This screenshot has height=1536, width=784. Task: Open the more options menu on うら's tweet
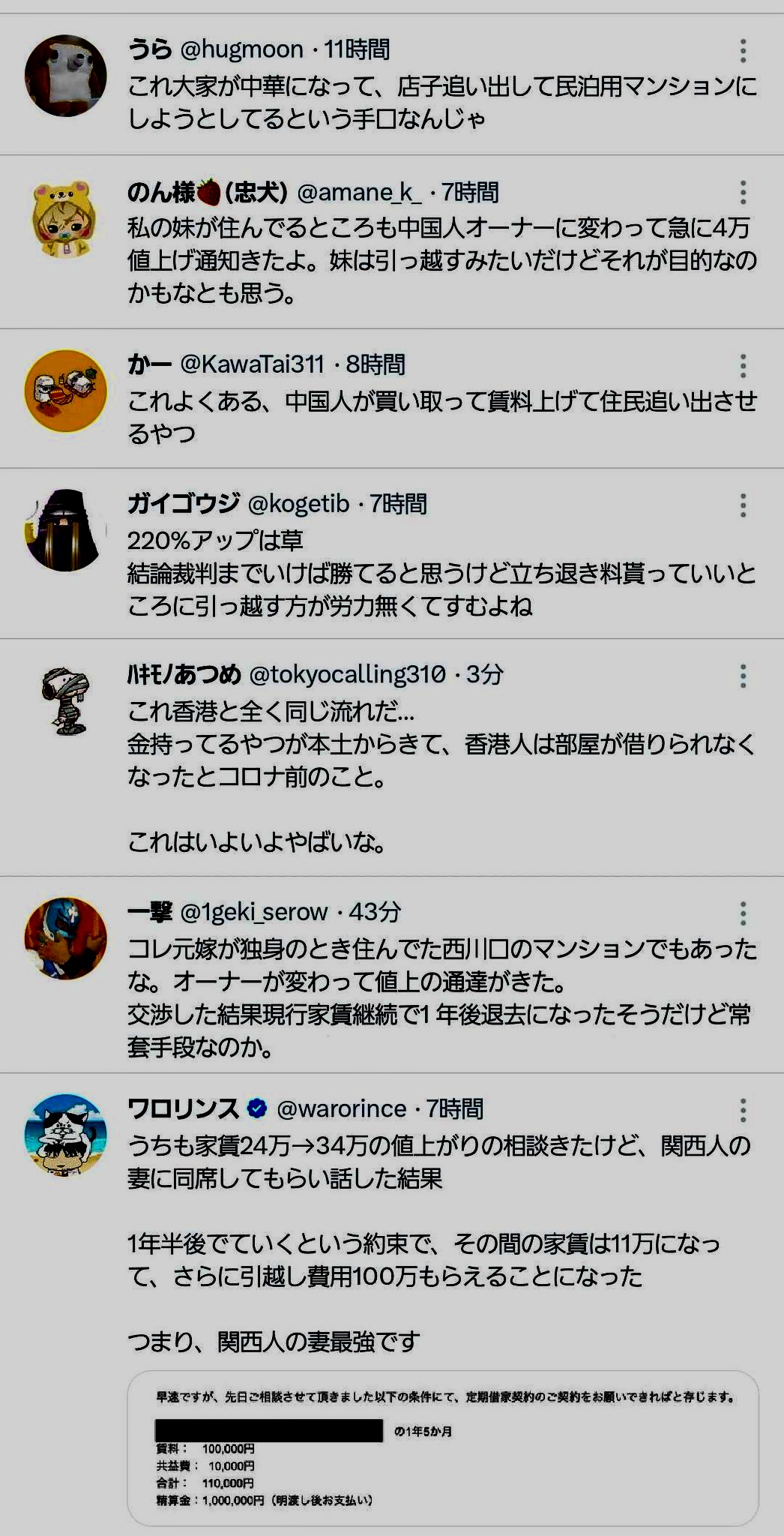[744, 51]
